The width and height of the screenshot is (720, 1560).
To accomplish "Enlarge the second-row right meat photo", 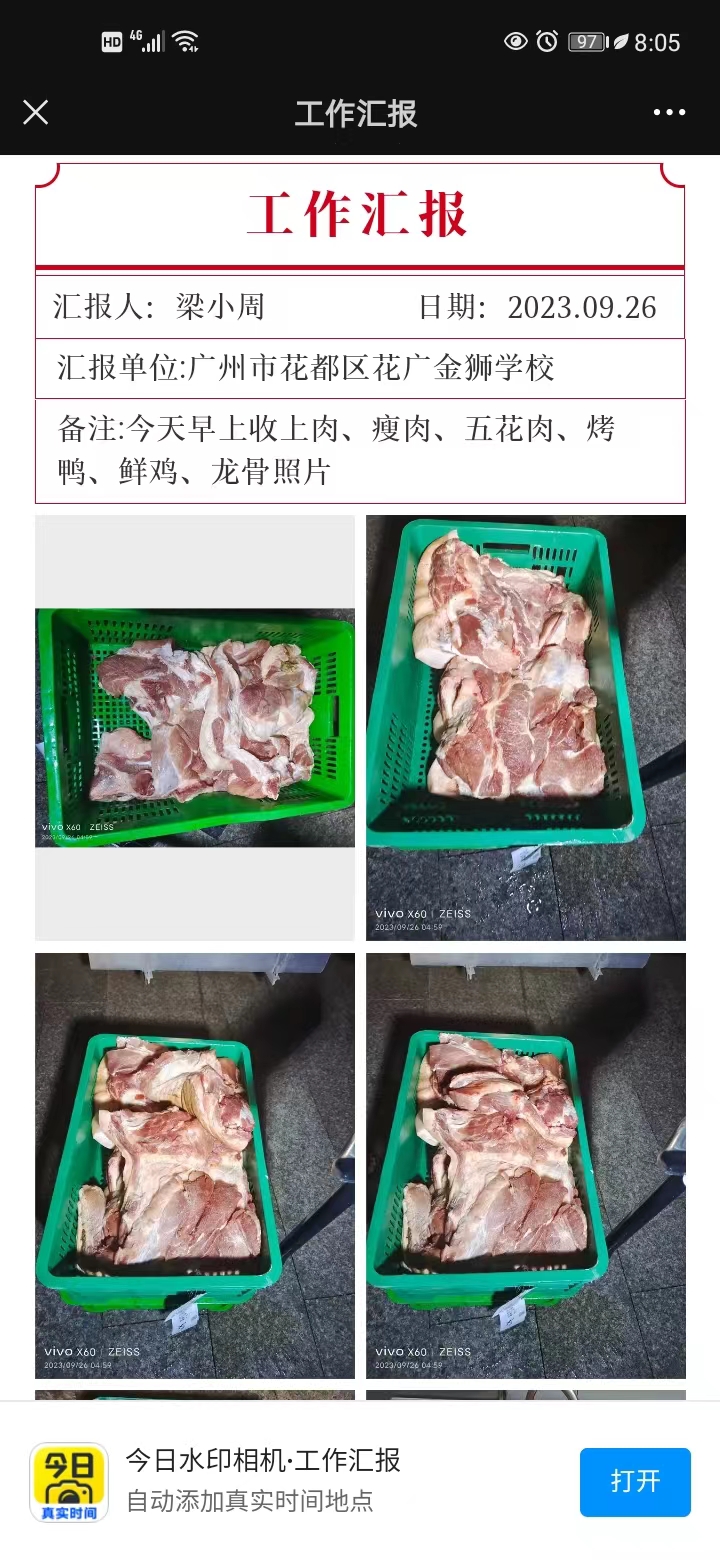I will tap(526, 1165).
